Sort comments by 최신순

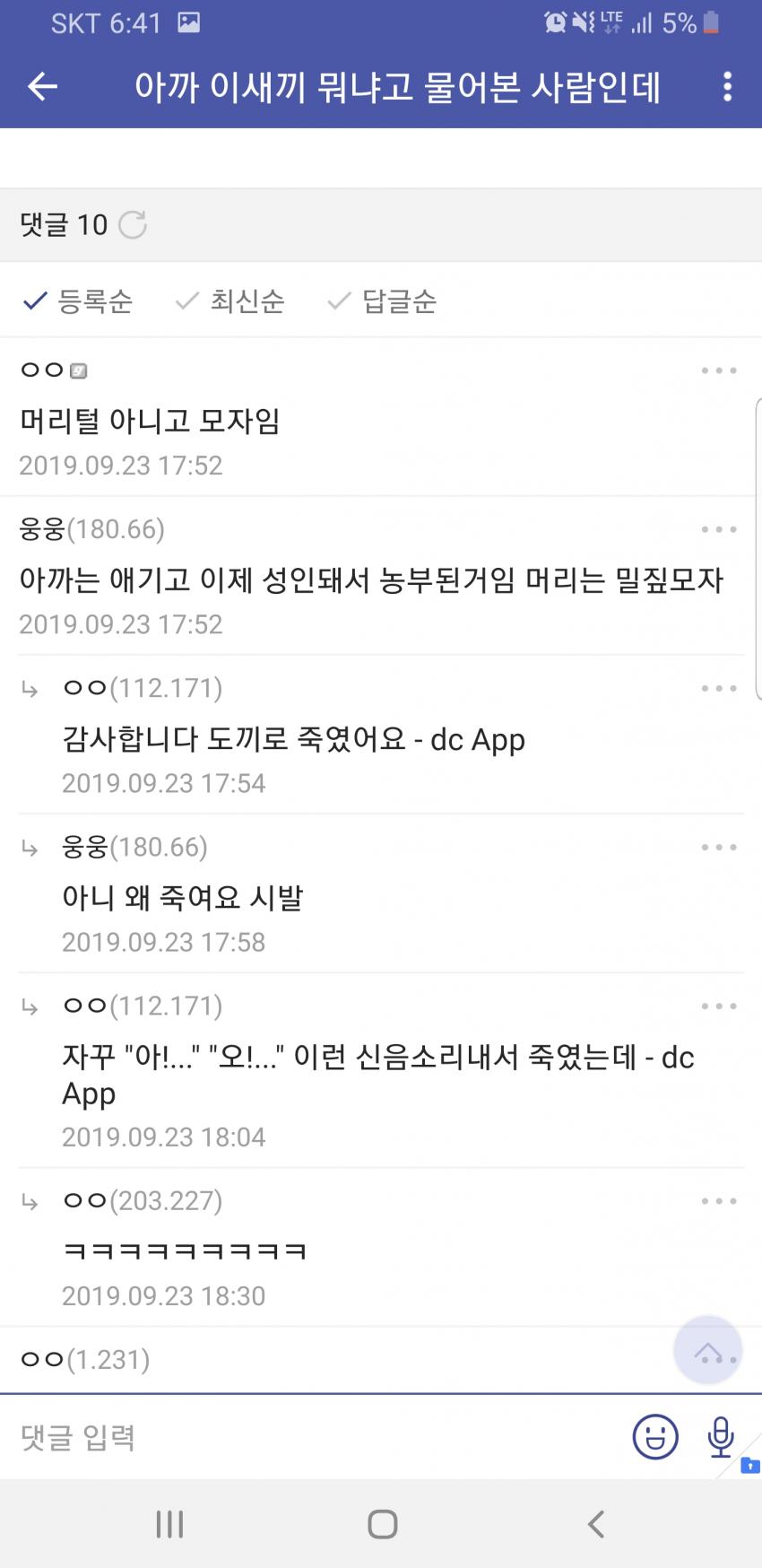[230, 301]
